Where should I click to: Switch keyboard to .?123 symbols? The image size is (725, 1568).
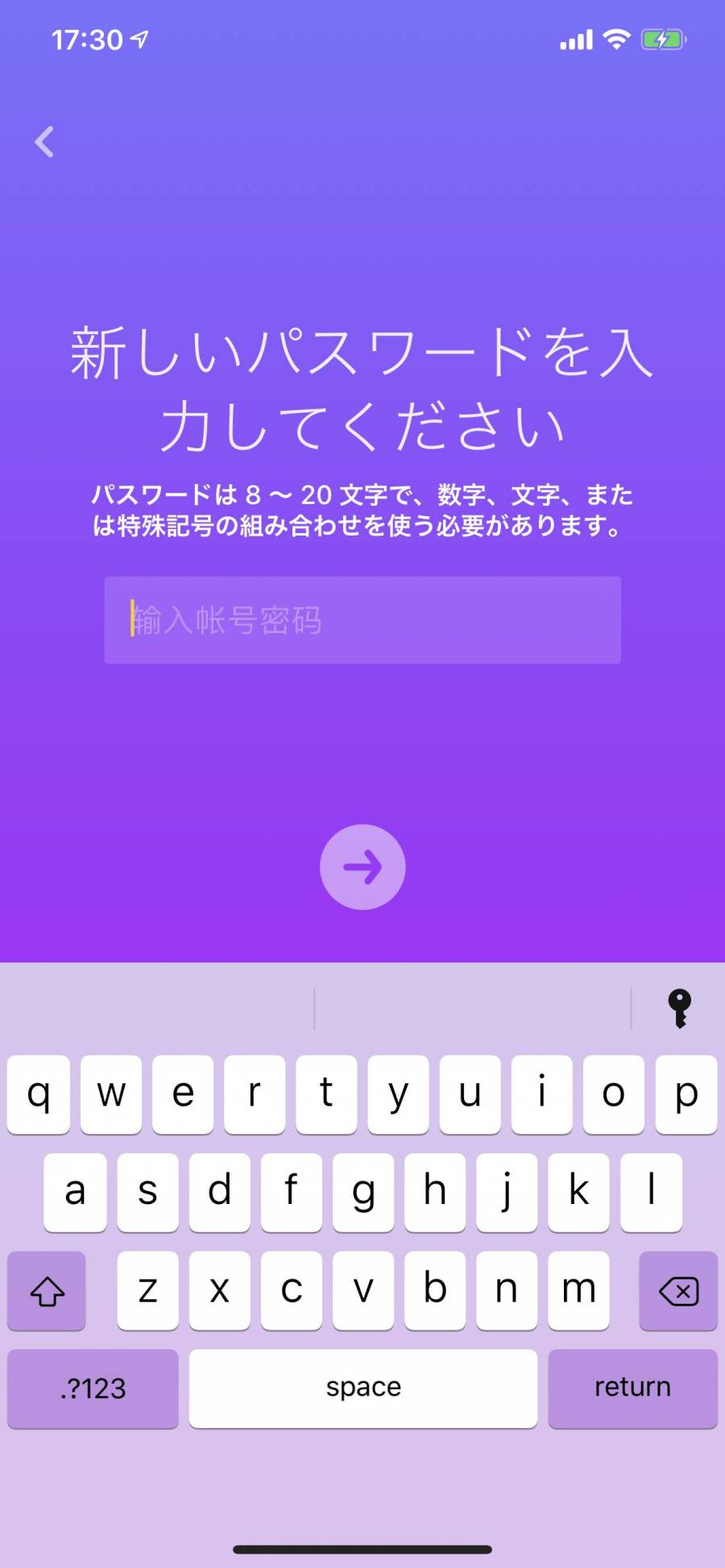click(93, 1388)
